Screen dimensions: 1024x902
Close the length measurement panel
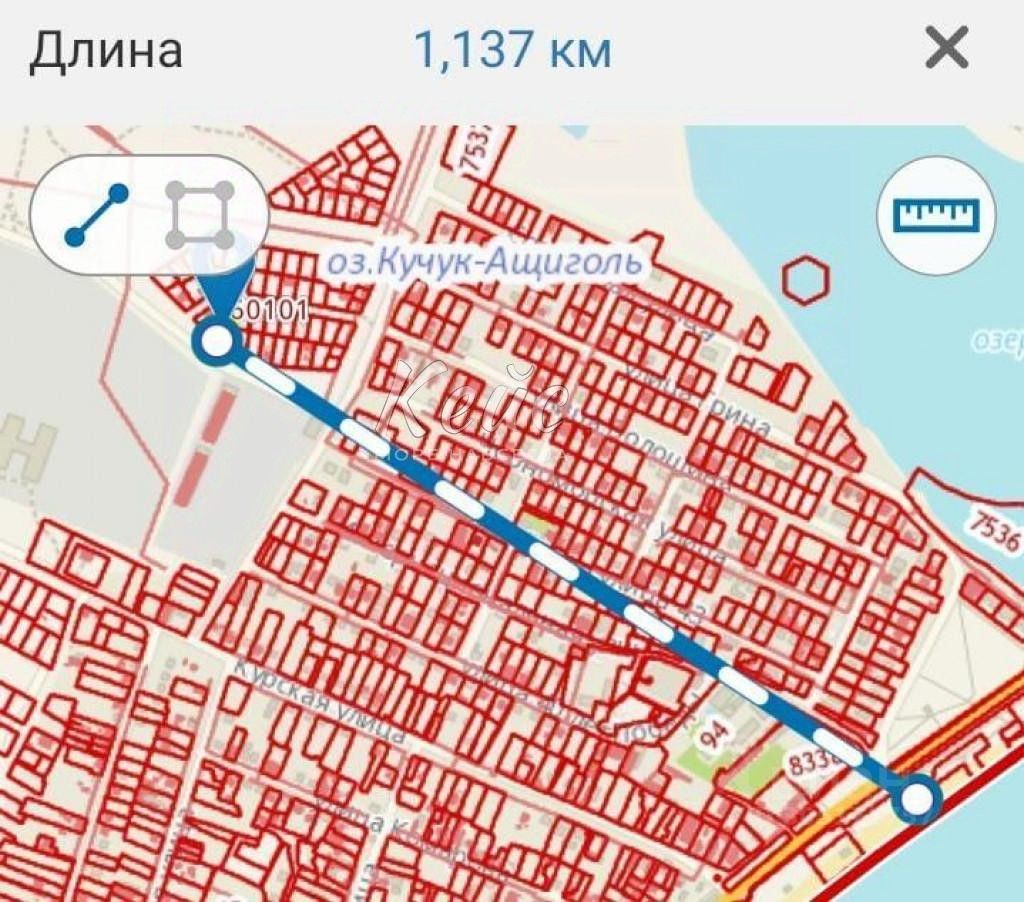tap(946, 48)
